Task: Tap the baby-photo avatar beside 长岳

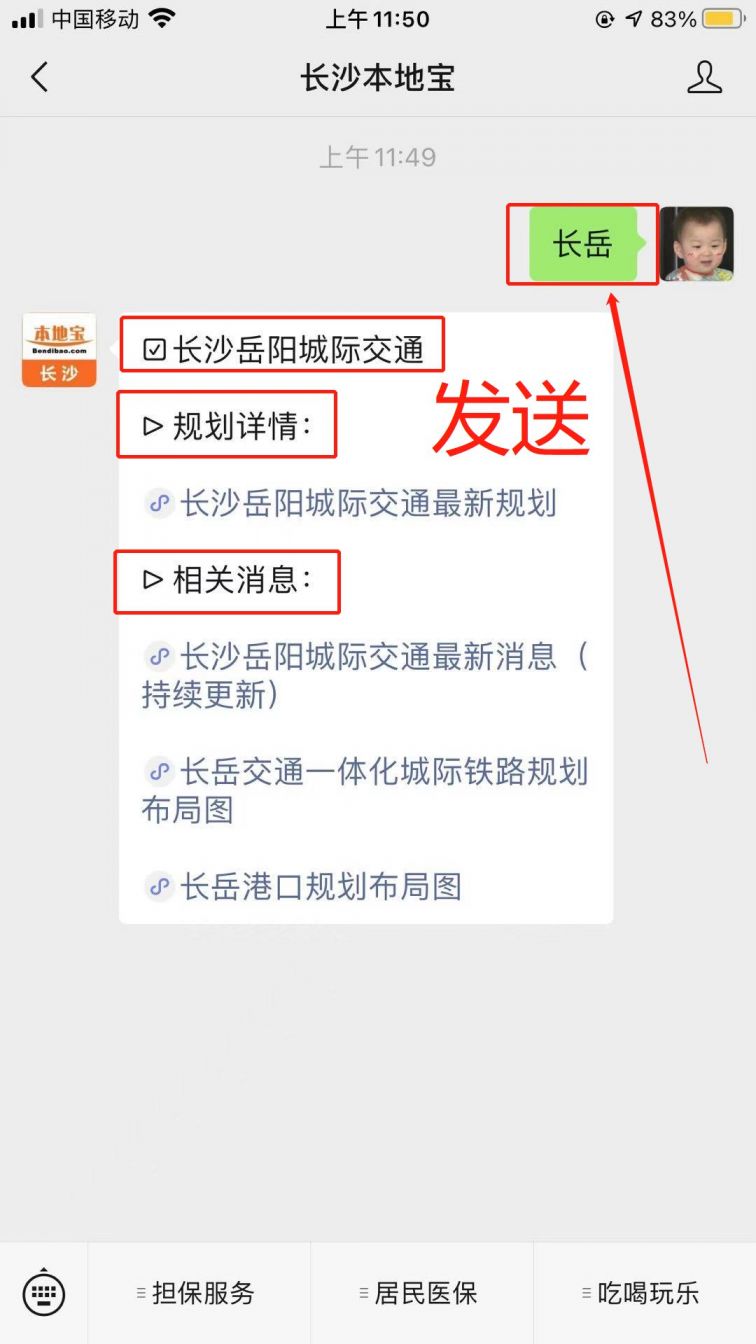Action: click(697, 244)
